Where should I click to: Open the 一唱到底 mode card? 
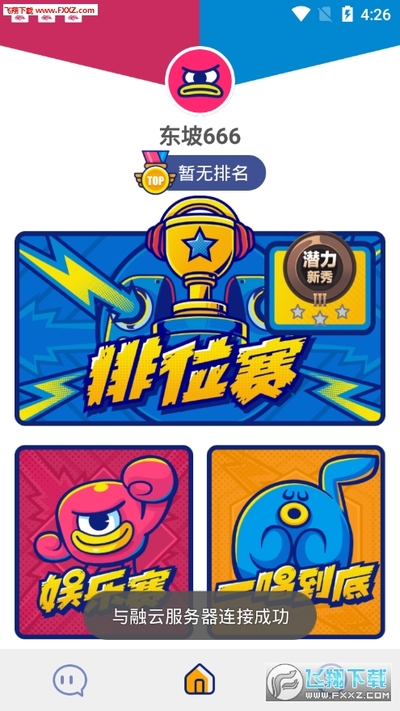(x=296, y=542)
